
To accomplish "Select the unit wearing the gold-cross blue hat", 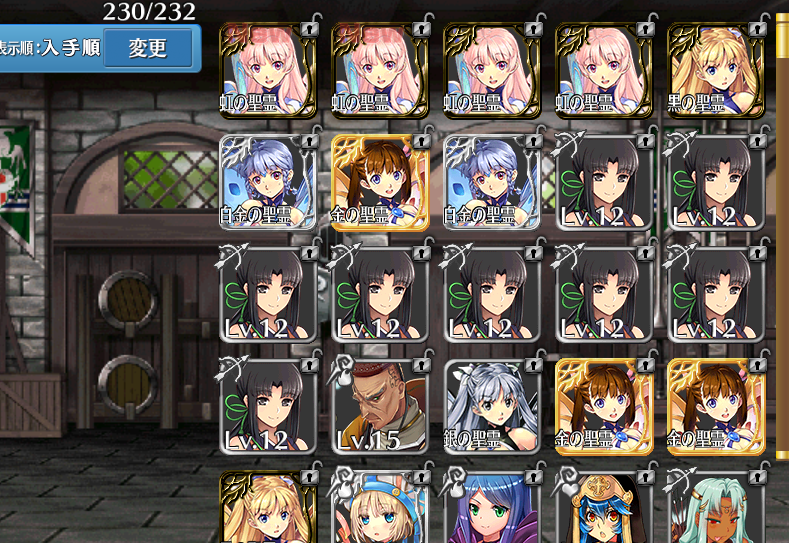I will click(x=604, y=508).
